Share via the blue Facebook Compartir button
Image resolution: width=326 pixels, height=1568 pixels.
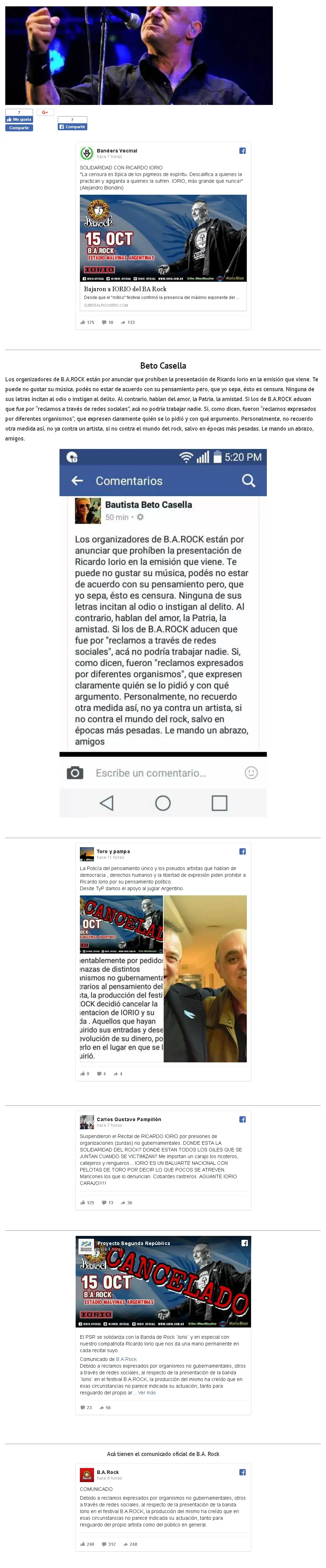coord(73,127)
